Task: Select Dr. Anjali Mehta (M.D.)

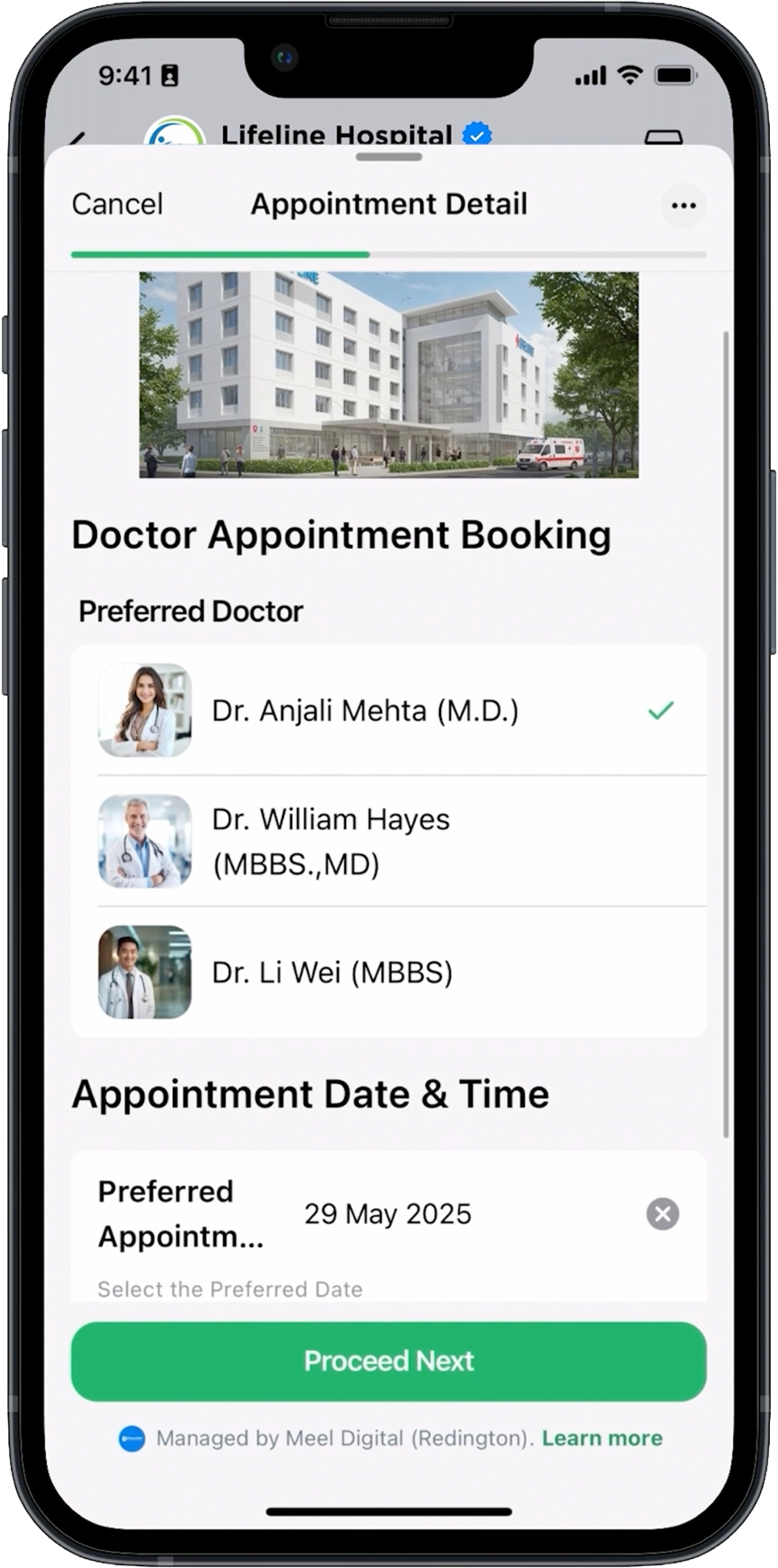Action: pyautogui.click(x=388, y=711)
